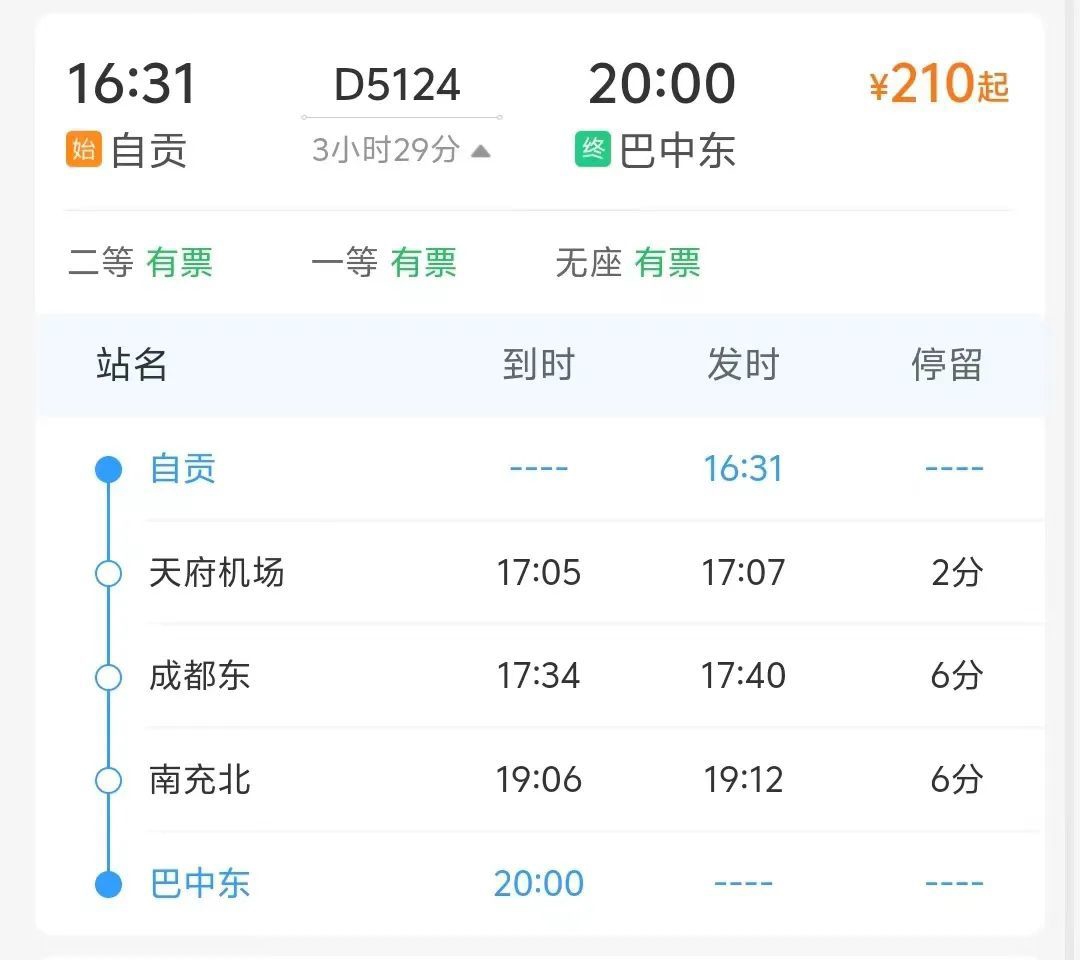This screenshot has height=960, width=1080.
Task: Collapse the stop list via 3小时29分 arrow
Action: (x=480, y=151)
